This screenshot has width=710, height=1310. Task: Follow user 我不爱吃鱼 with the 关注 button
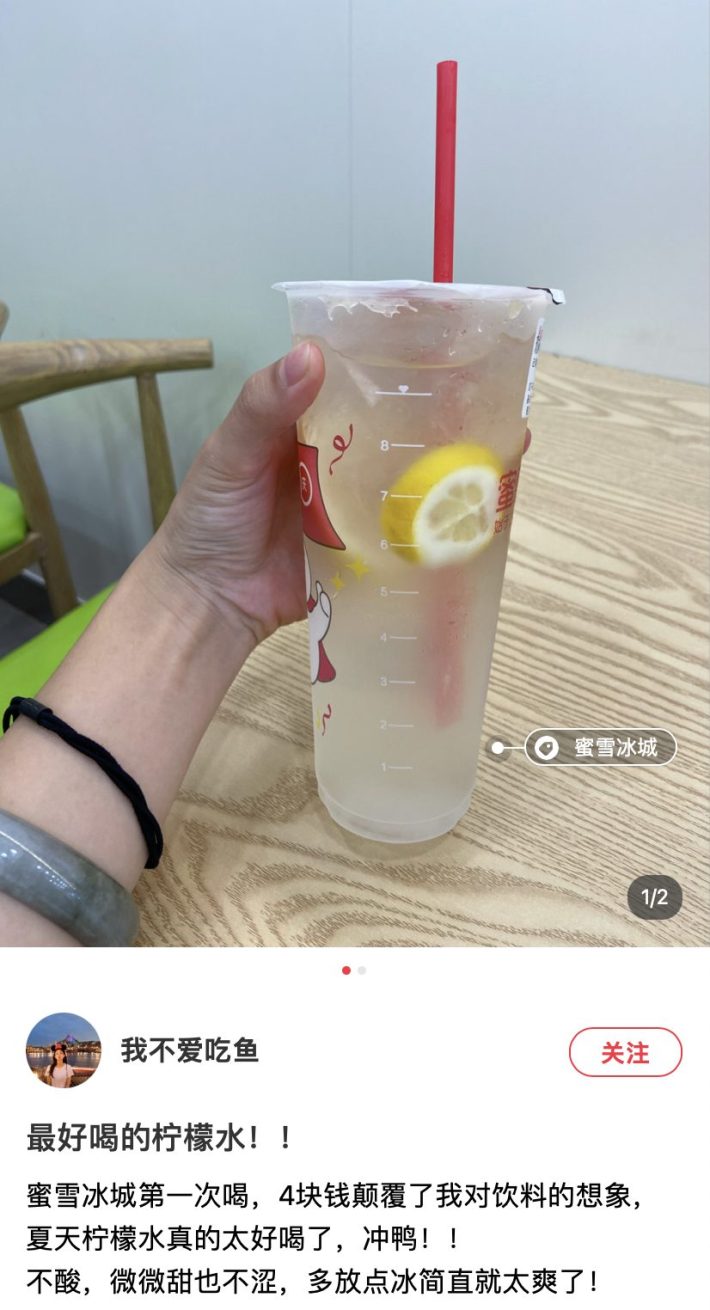[x=625, y=1052]
